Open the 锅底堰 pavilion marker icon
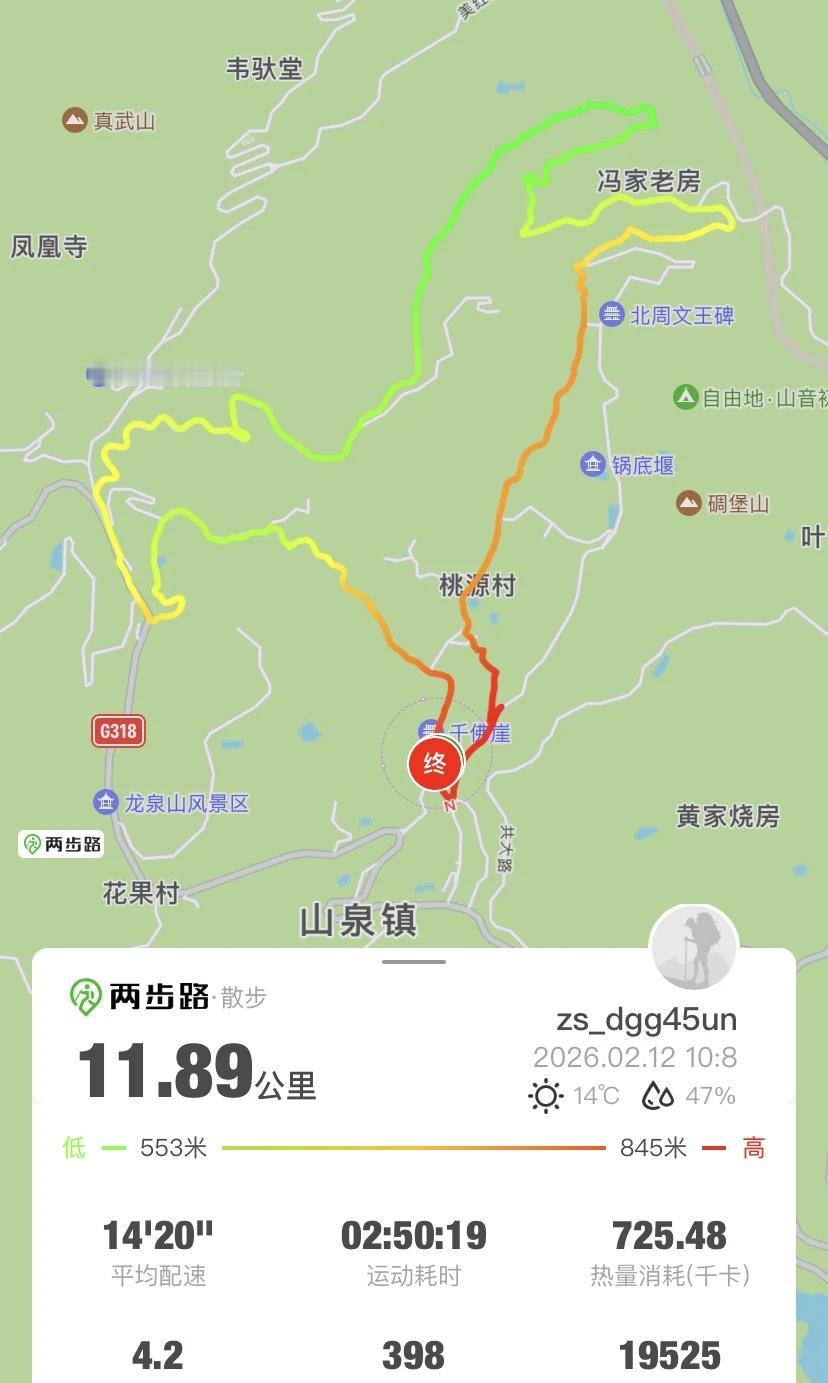Image resolution: width=828 pixels, height=1383 pixels. point(592,465)
